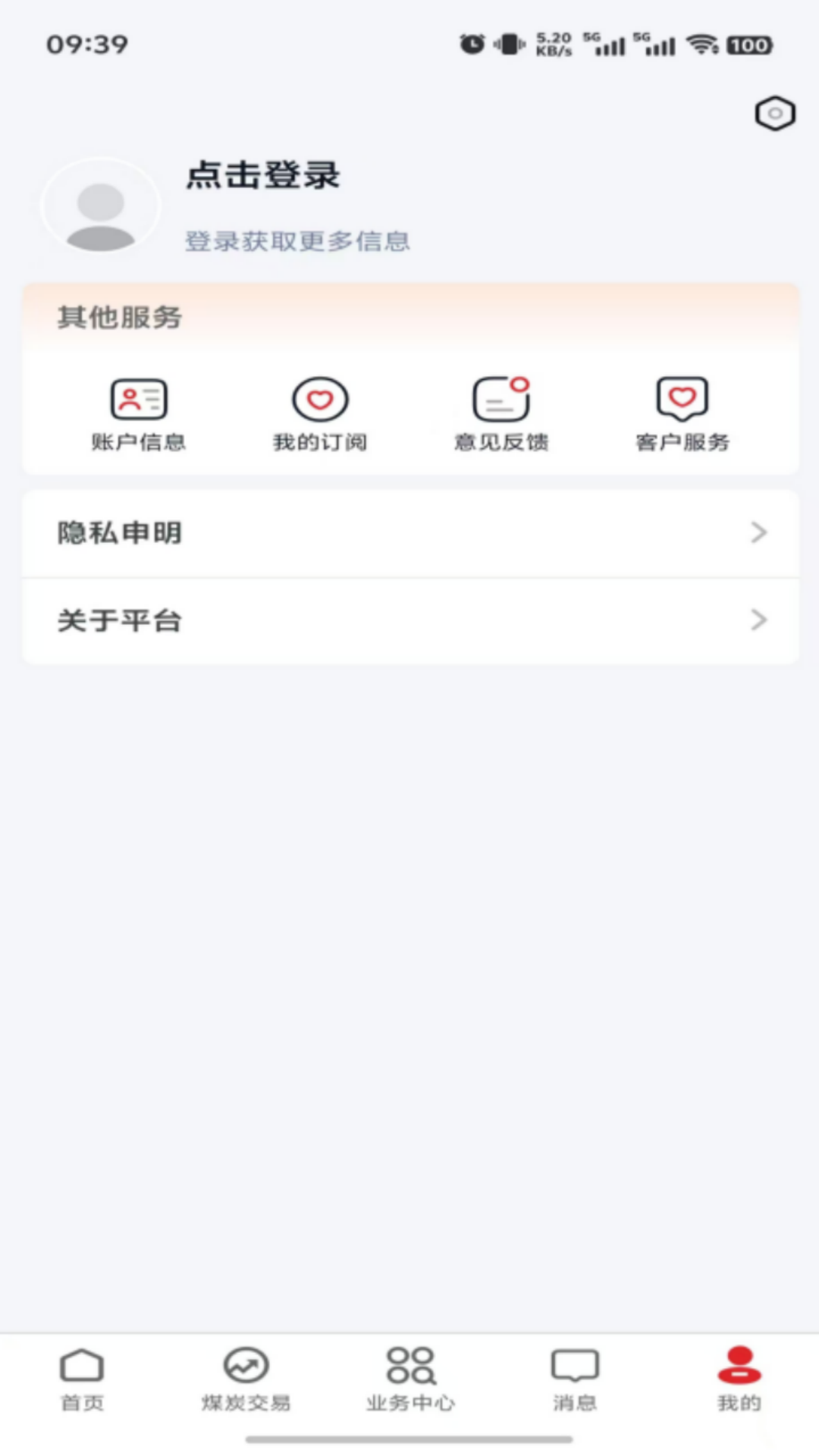The width and height of the screenshot is (819, 1456).
Task: Switch to the 煤炭交易 tab
Action: coord(246,1379)
